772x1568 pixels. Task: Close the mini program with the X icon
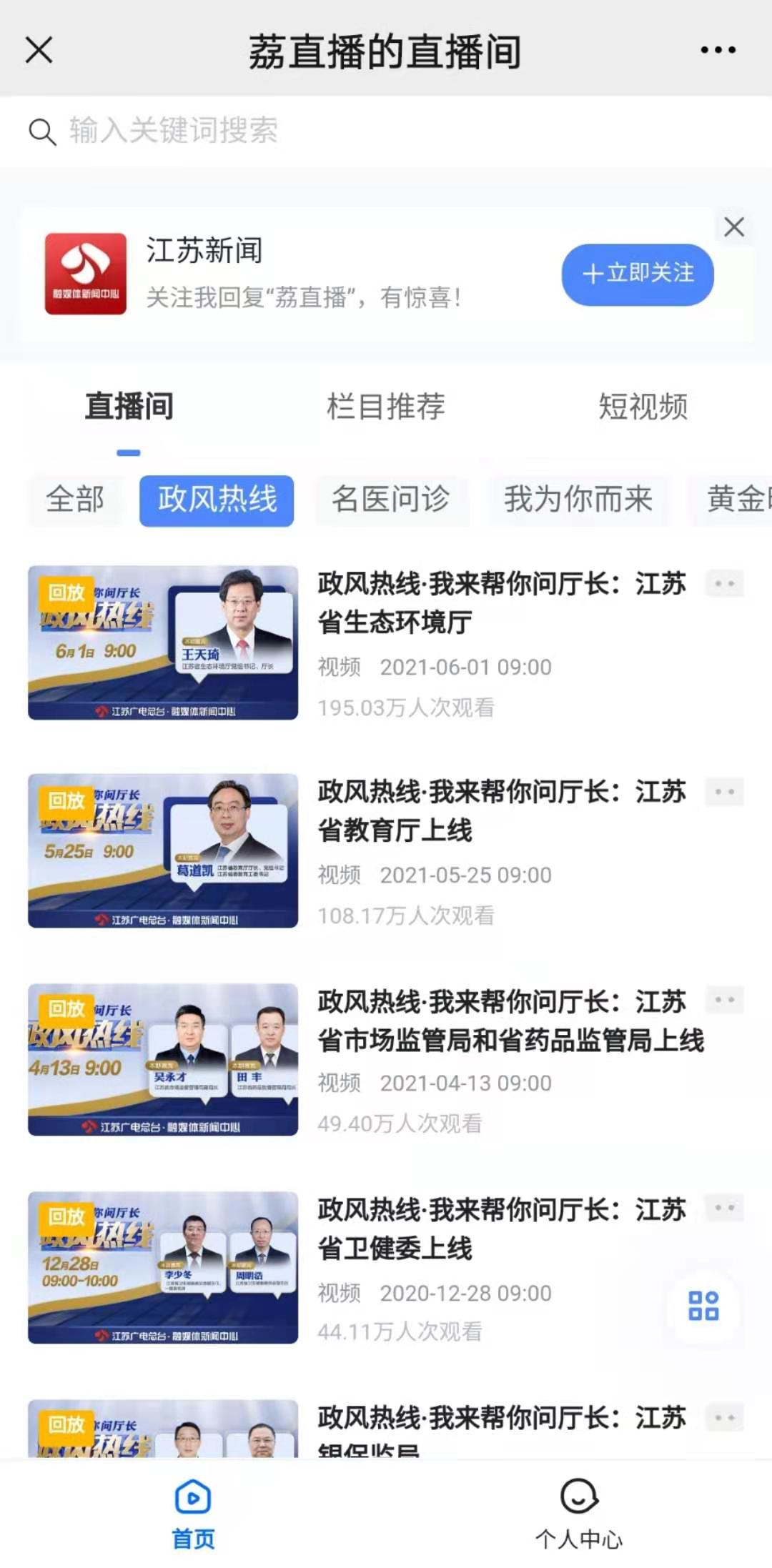[39, 50]
